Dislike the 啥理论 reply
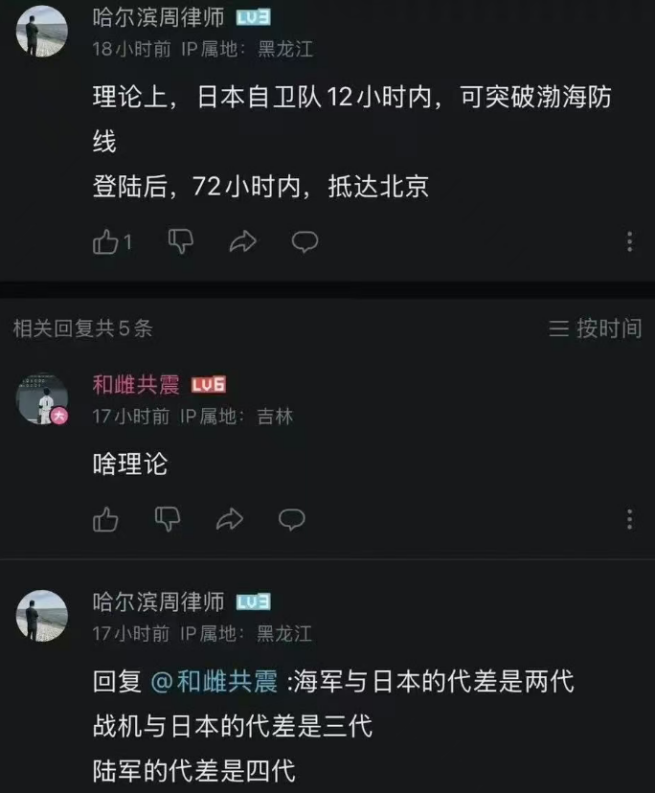 (x=168, y=518)
